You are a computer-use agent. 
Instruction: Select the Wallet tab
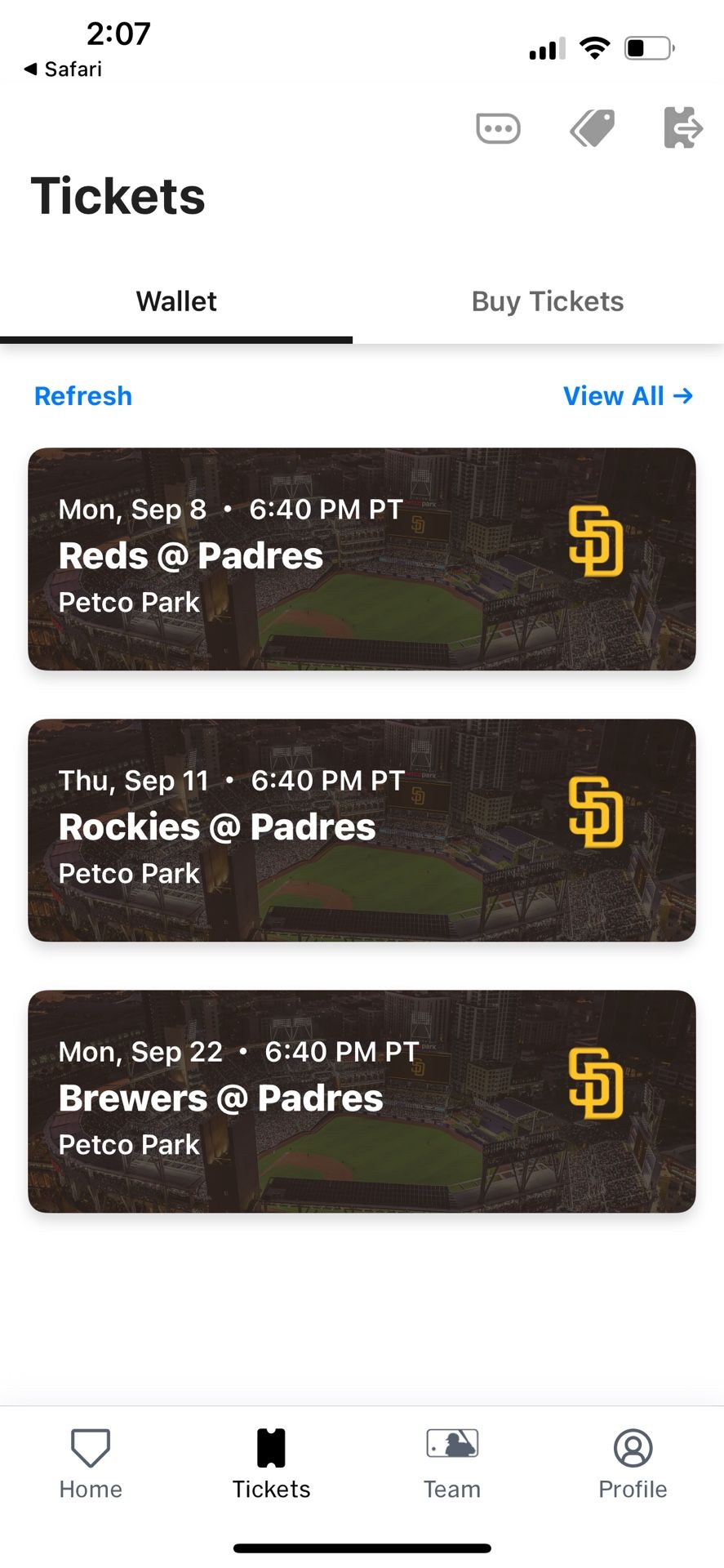pyautogui.click(x=176, y=301)
